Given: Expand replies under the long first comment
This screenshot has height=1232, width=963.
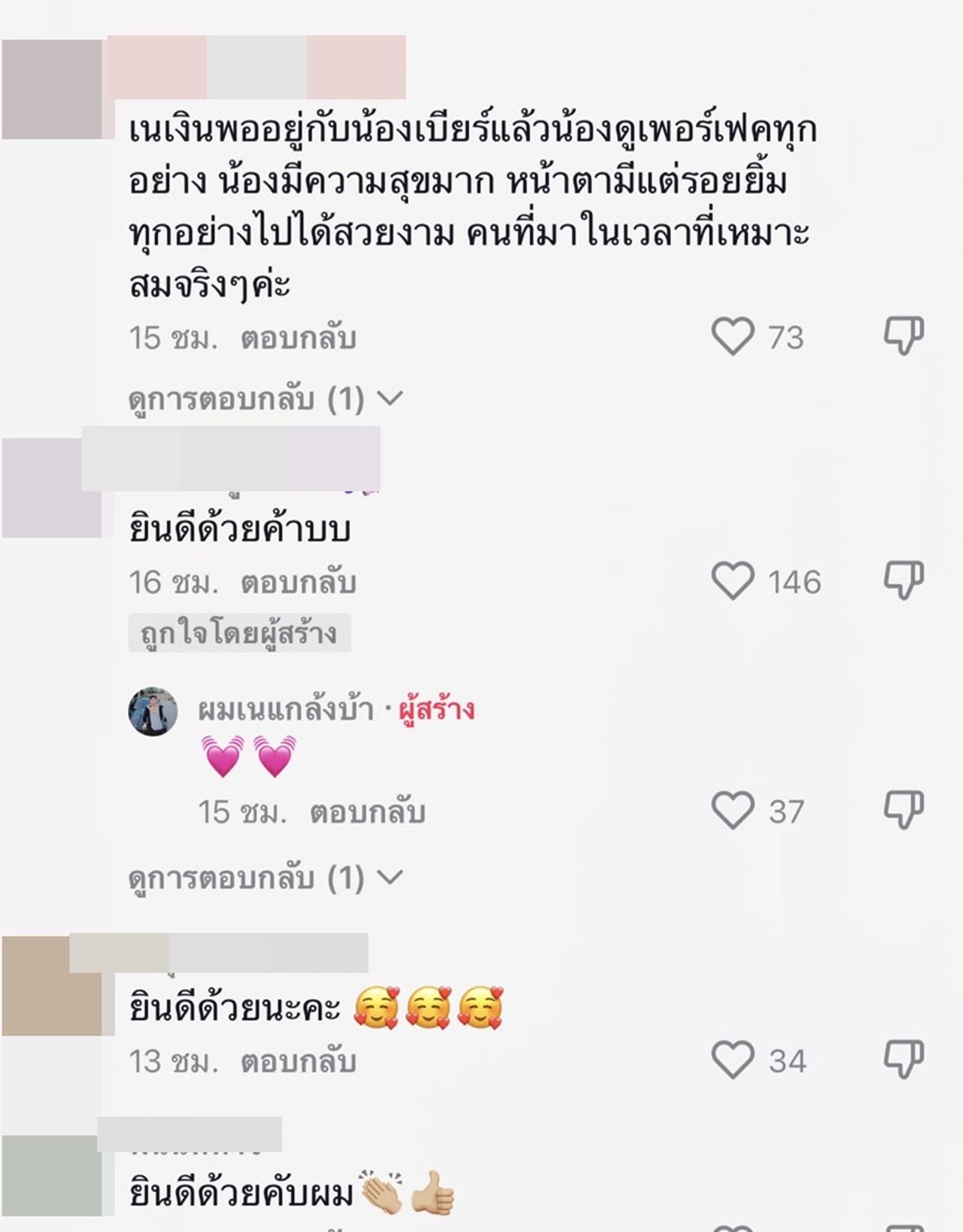Looking at the screenshot, I should tap(265, 398).
